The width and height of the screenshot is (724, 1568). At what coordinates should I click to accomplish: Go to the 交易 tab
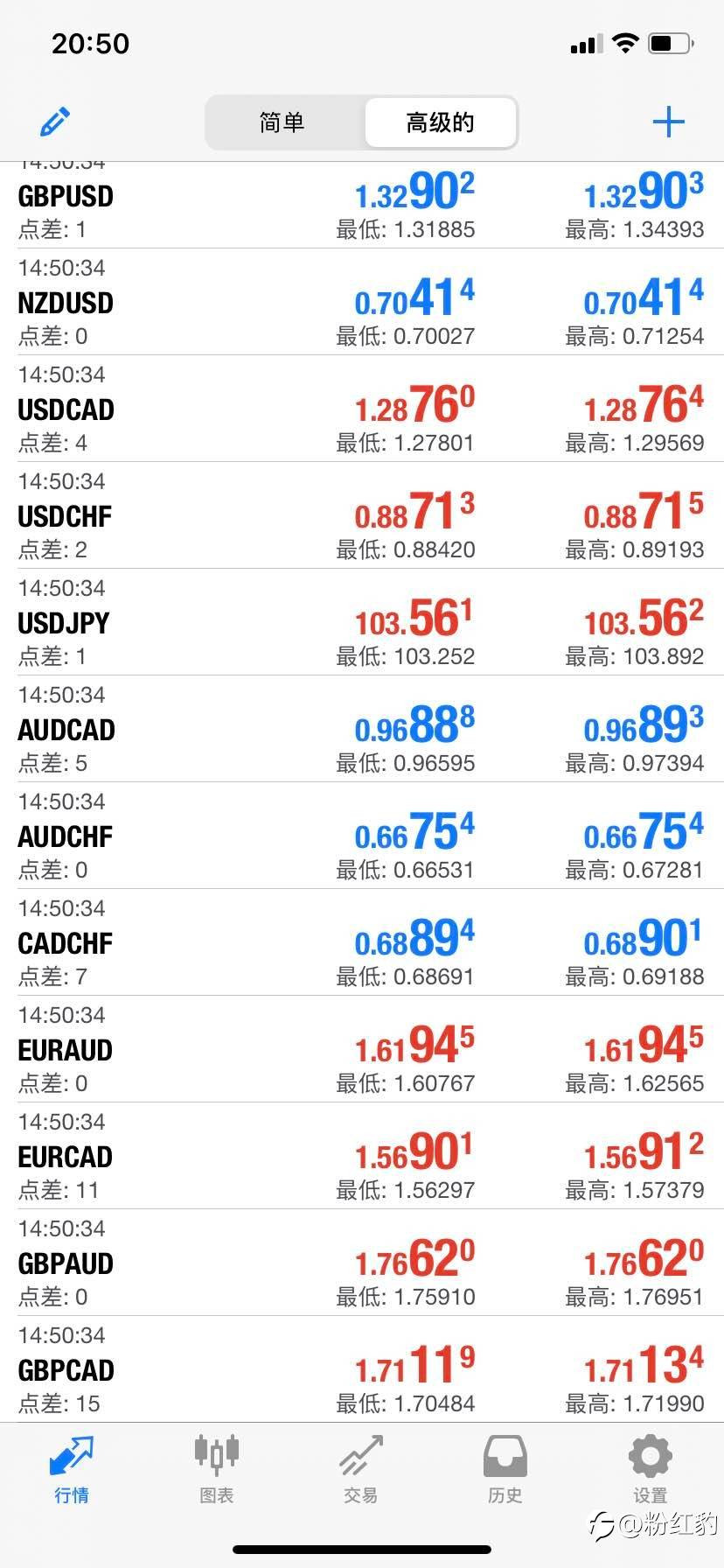361,1470
